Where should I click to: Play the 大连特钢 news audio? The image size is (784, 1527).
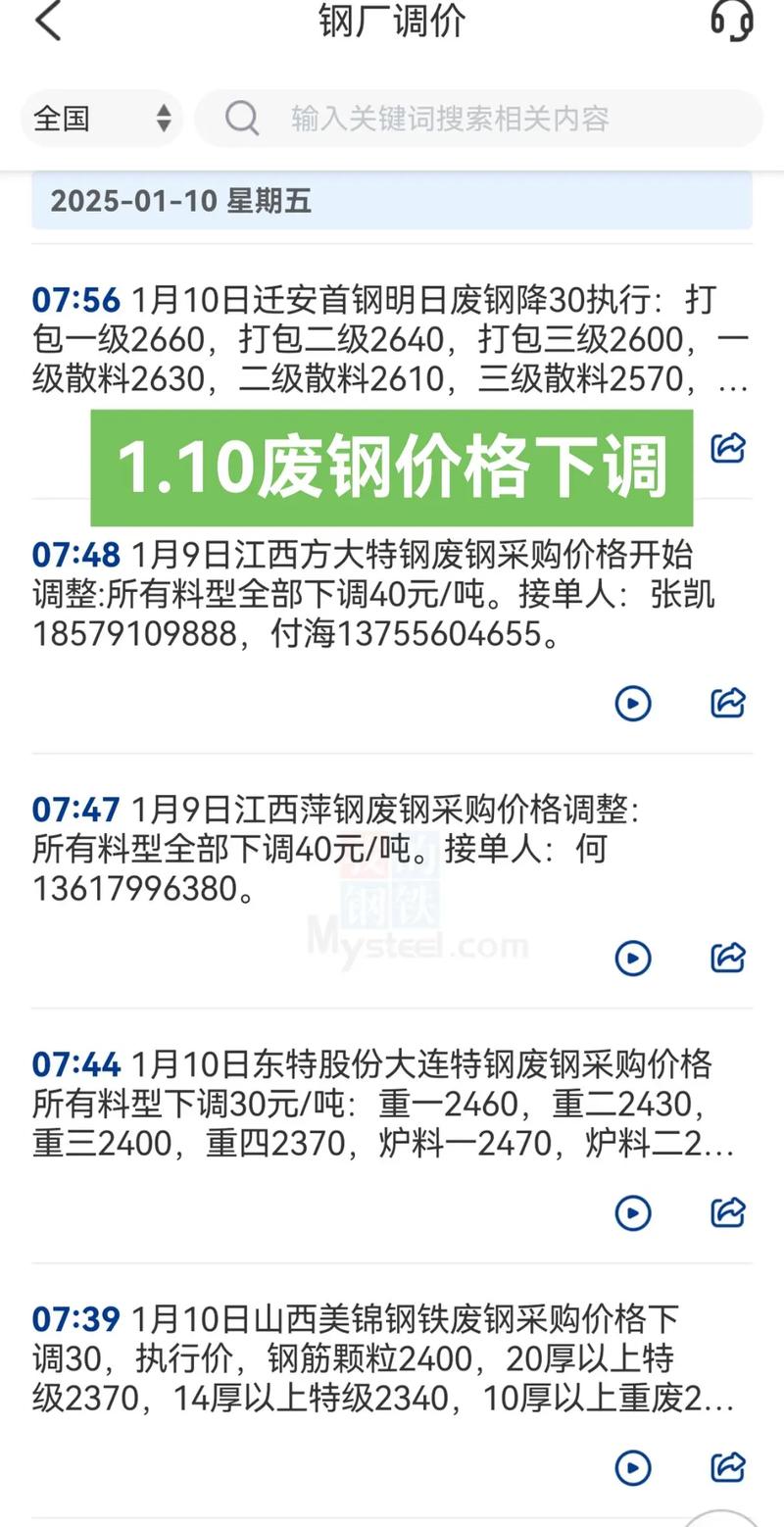[633, 1212]
